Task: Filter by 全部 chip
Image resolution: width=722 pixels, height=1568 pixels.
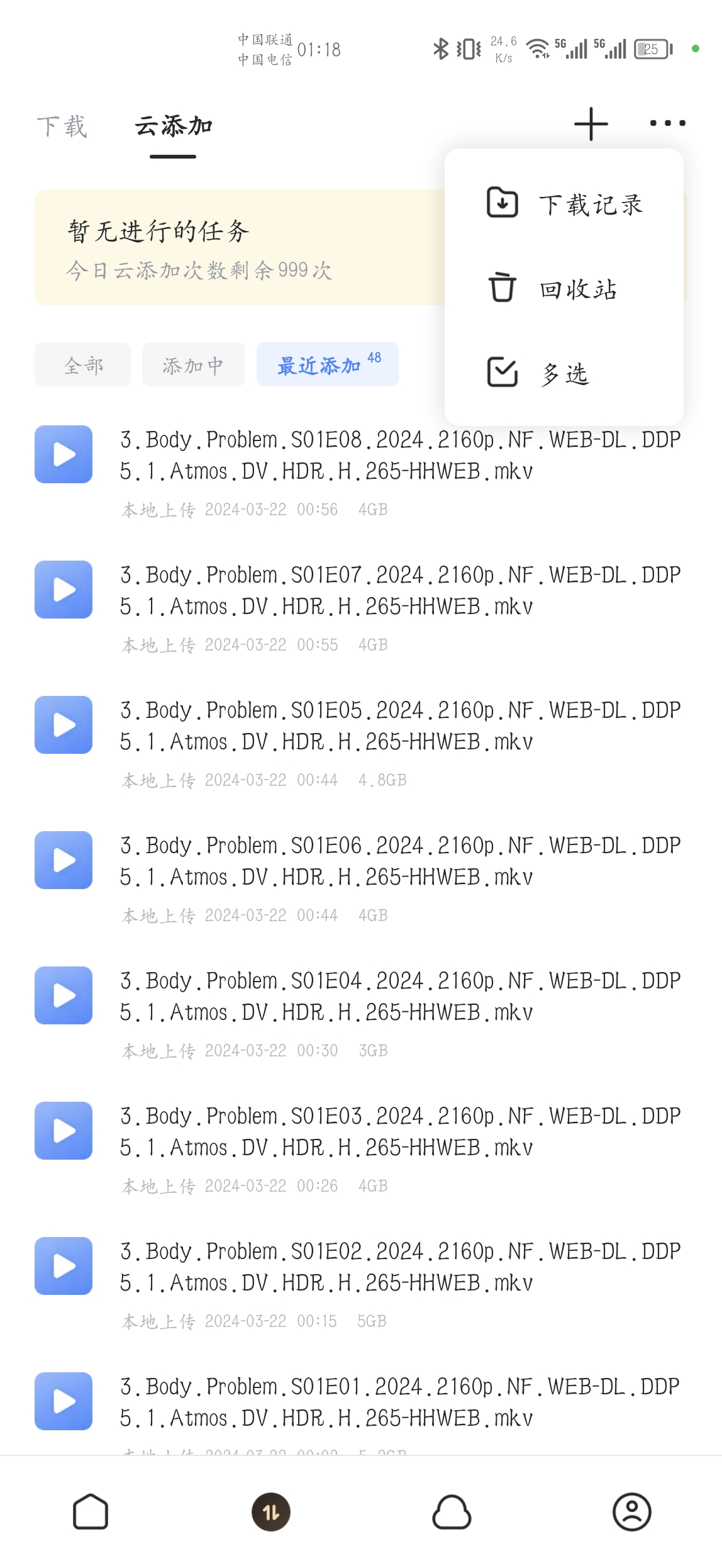Action: click(x=82, y=365)
